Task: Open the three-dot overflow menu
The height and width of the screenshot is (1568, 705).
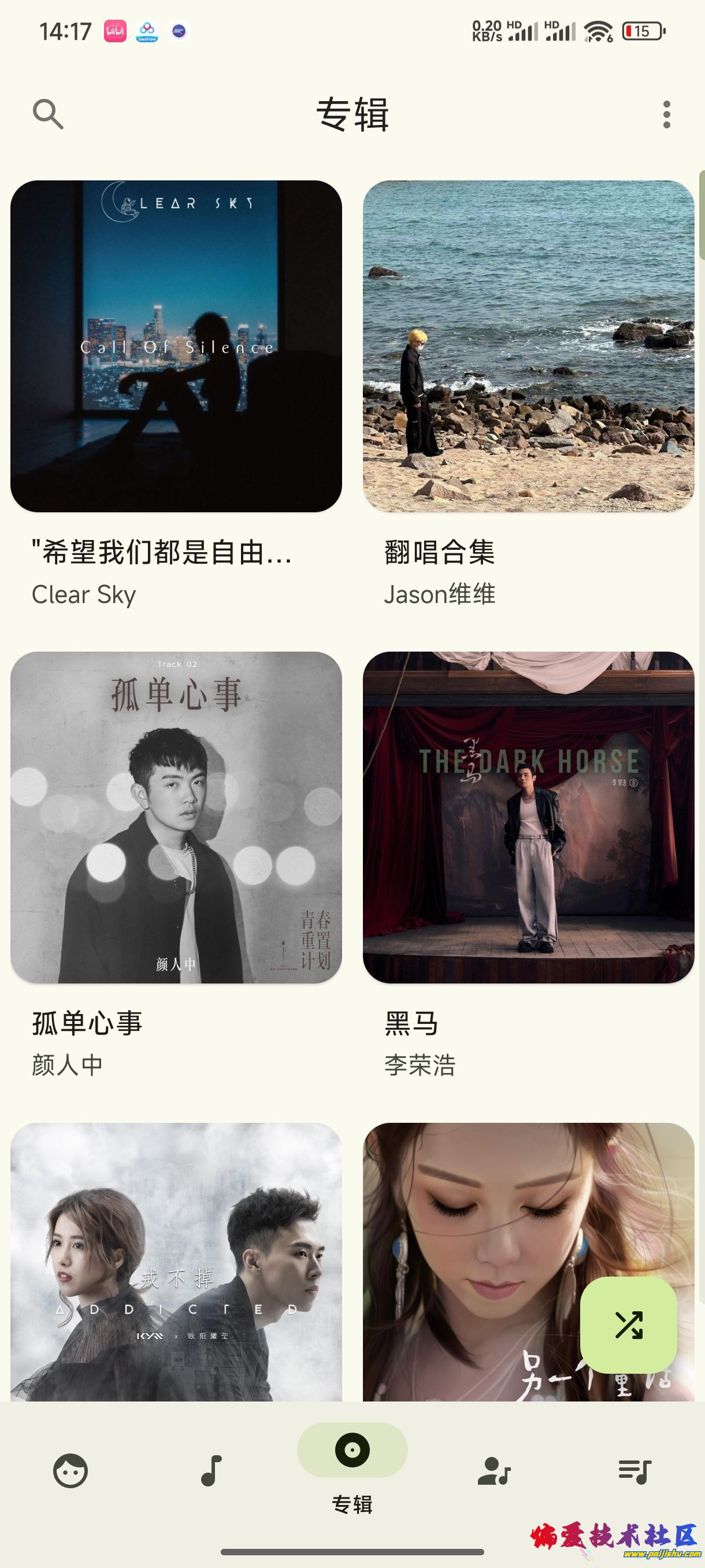Action: tap(667, 114)
